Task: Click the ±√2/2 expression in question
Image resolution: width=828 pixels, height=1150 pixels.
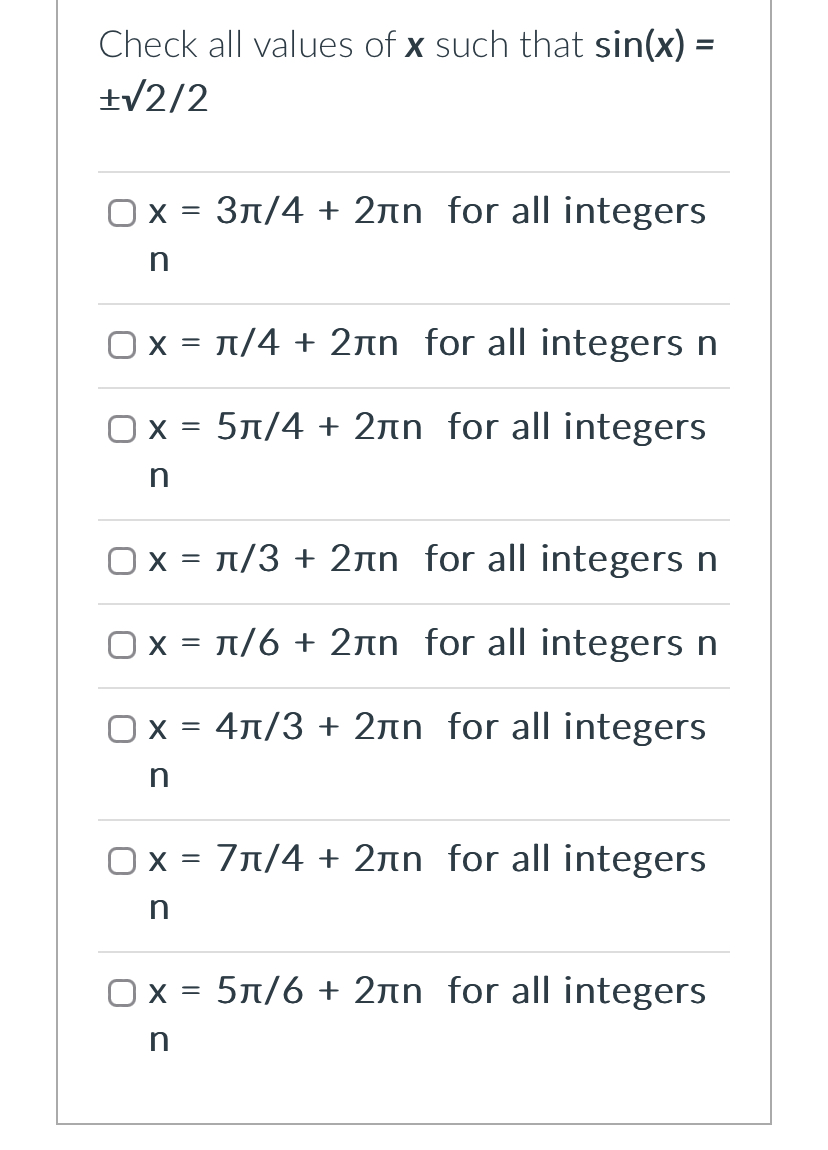Action: 152,98
